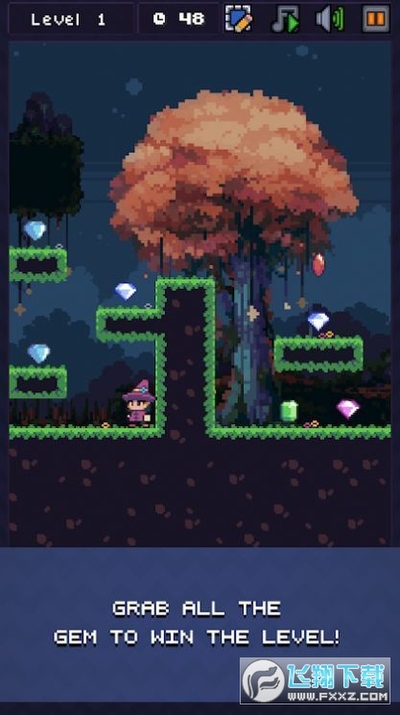Toggle the background music
Image resolution: width=400 pixels, height=715 pixels.
click(285, 19)
